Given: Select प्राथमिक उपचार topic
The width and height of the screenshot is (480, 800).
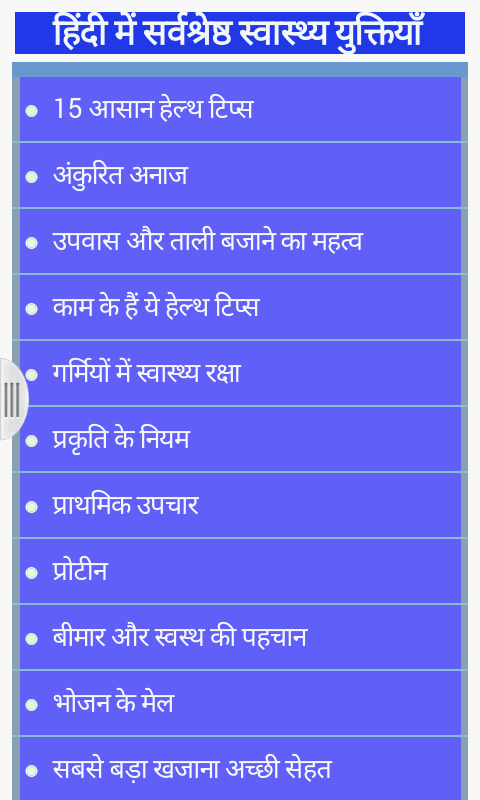Looking at the screenshot, I should coord(240,505).
